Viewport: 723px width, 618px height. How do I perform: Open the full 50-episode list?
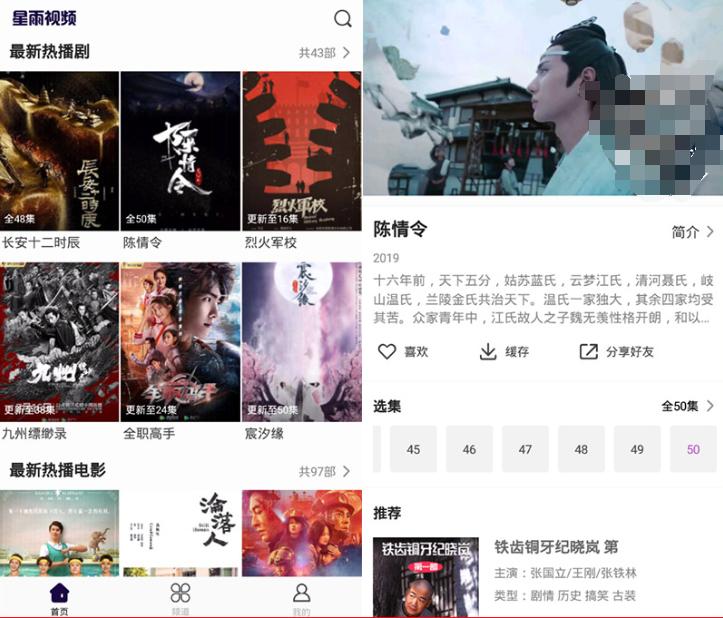coord(687,406)
